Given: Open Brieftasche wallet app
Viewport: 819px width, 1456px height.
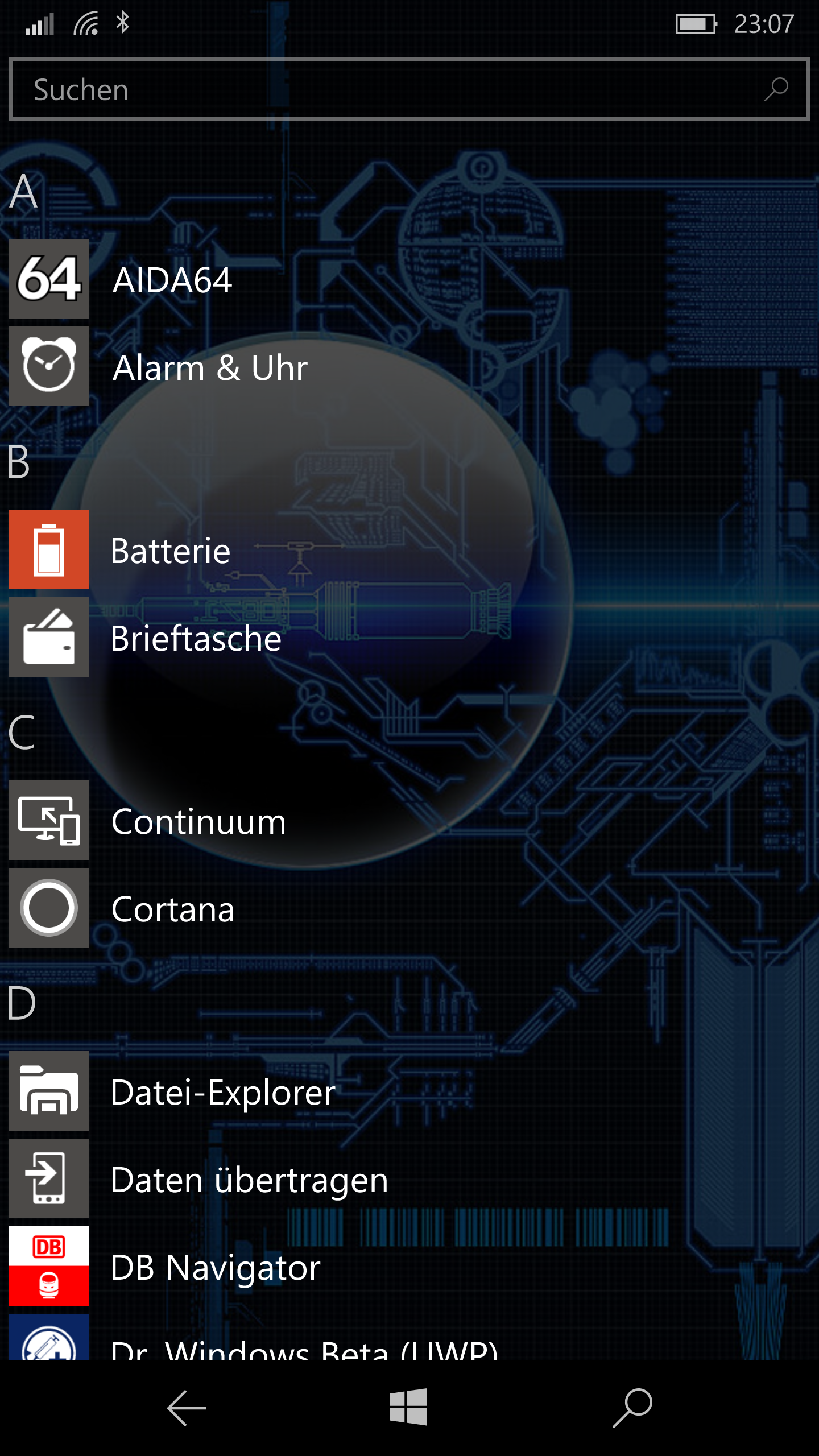Looking at the screenshot, I should [x=409, y=637].
